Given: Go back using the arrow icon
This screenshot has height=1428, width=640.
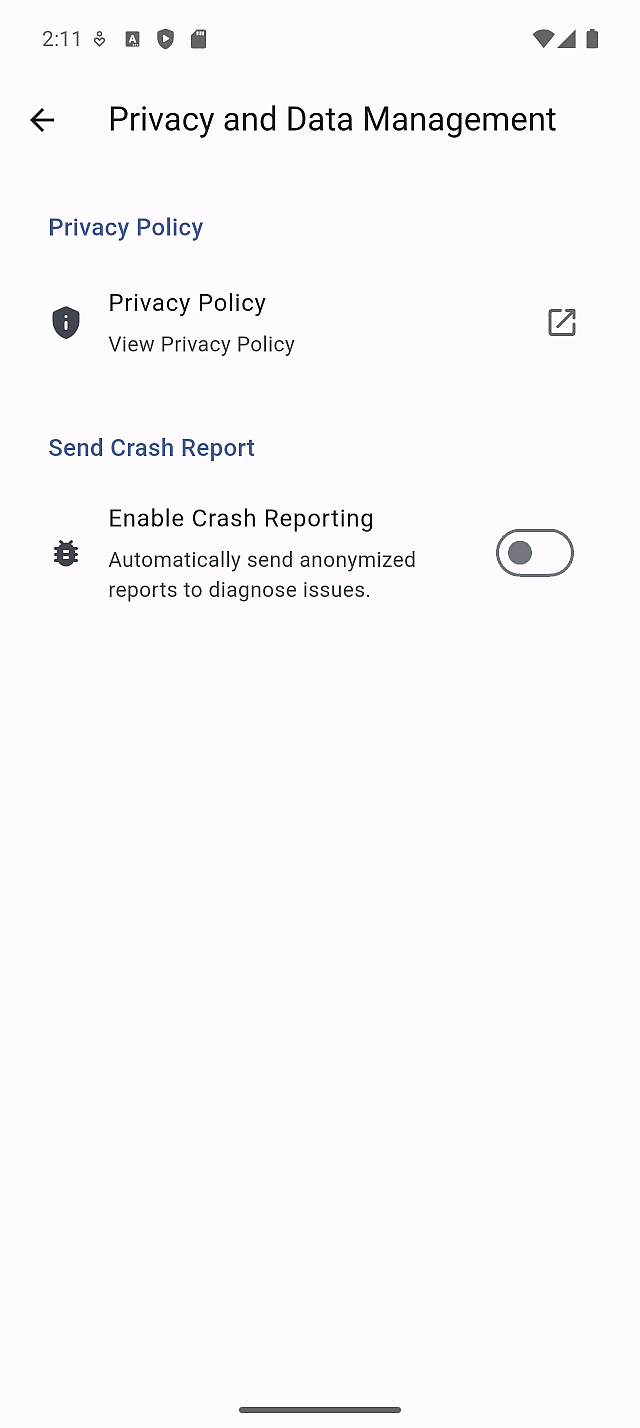Looking at the screenshot, I should point(42,120).
